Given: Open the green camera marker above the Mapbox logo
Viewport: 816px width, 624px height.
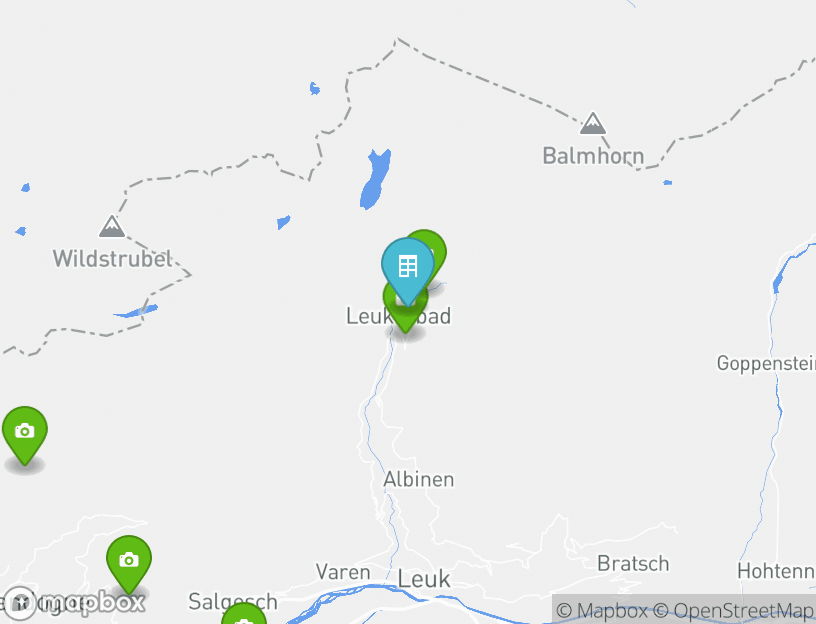Looking at the screenshot, I should tap(128, 560).
